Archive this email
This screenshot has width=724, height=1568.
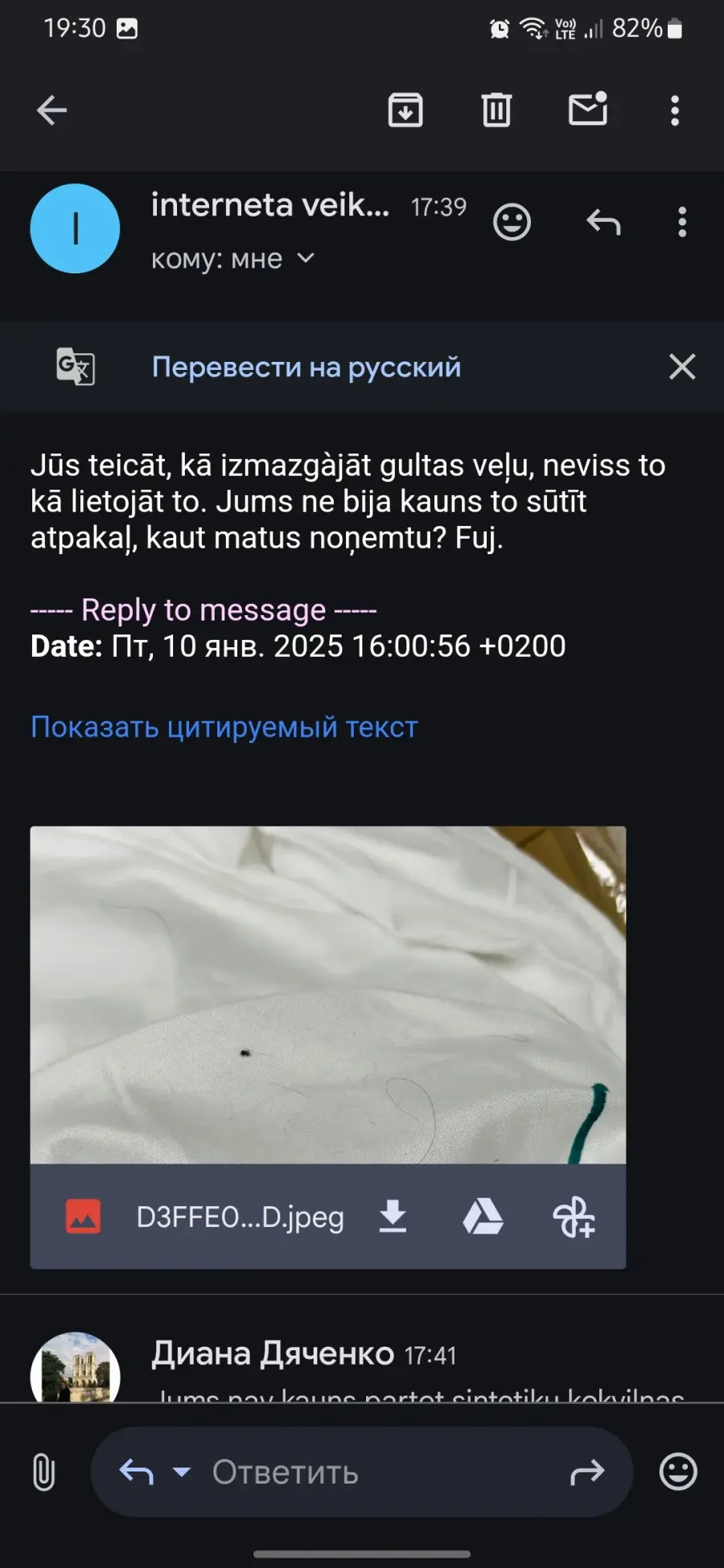405,110
